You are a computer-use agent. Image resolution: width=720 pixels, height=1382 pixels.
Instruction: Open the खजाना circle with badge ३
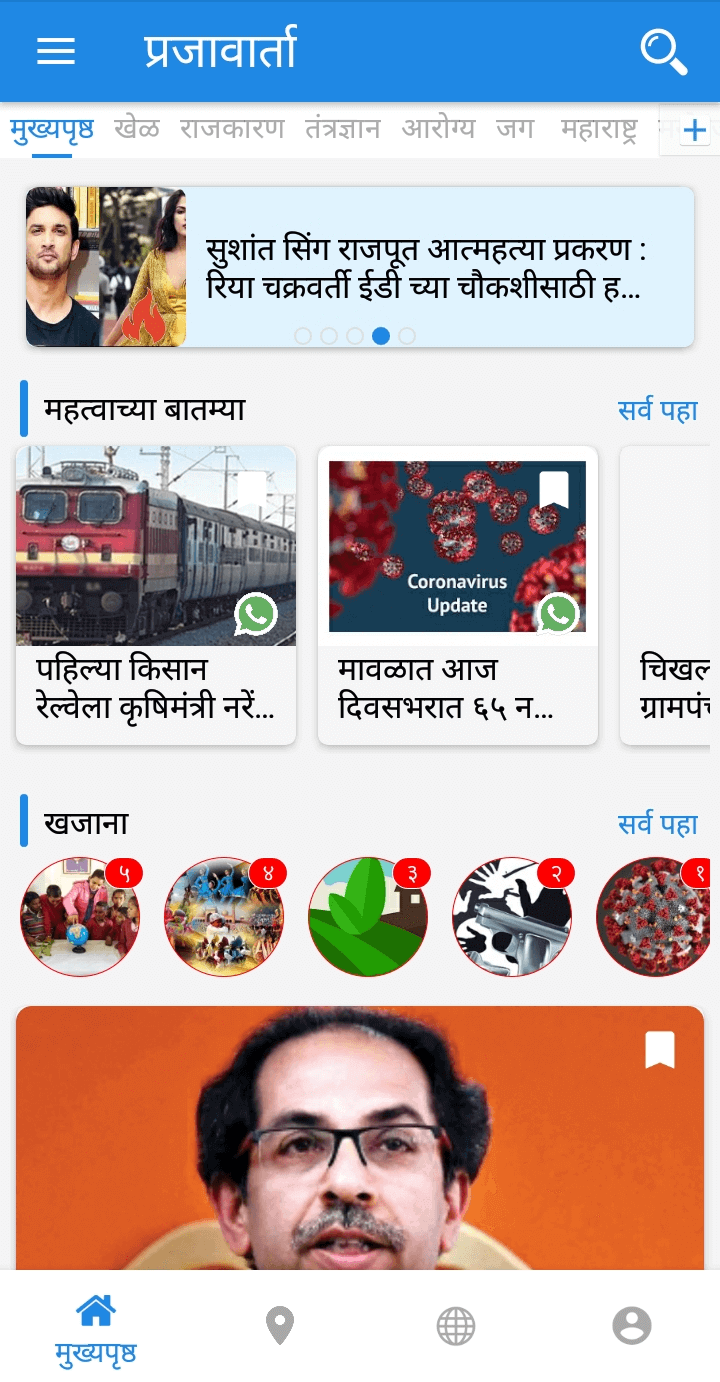pos(368,916)
